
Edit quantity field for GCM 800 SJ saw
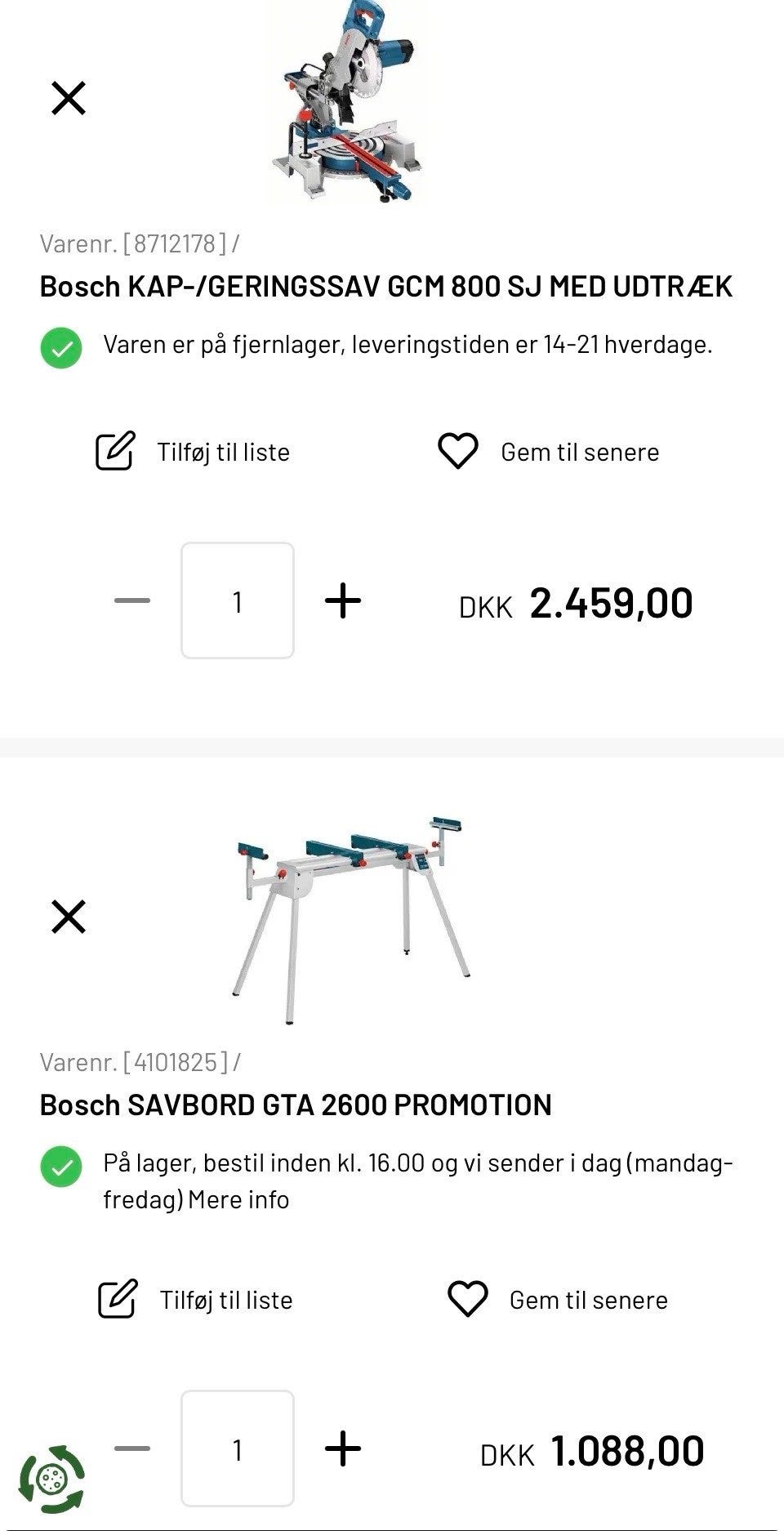(238, 601)
